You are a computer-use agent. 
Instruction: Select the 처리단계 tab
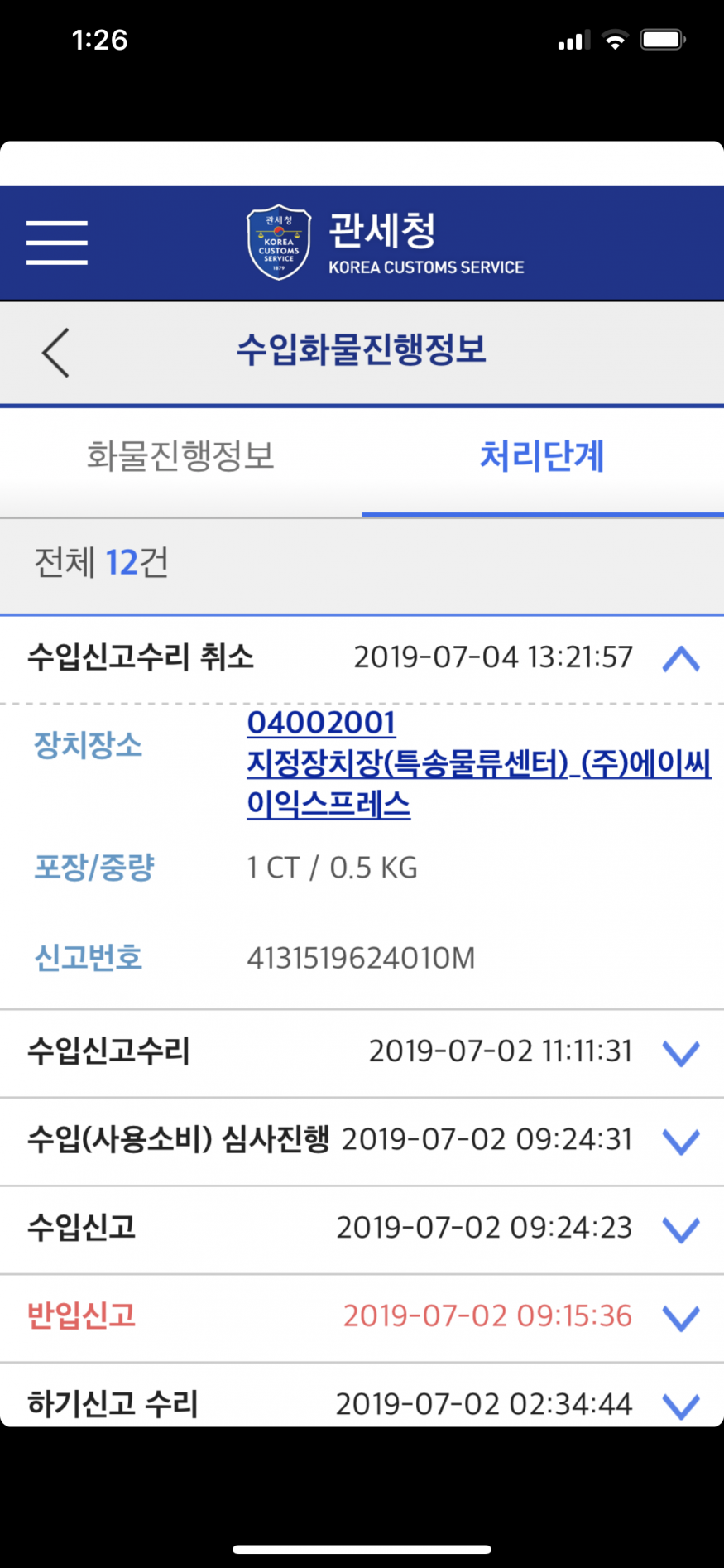pos(543,456)
